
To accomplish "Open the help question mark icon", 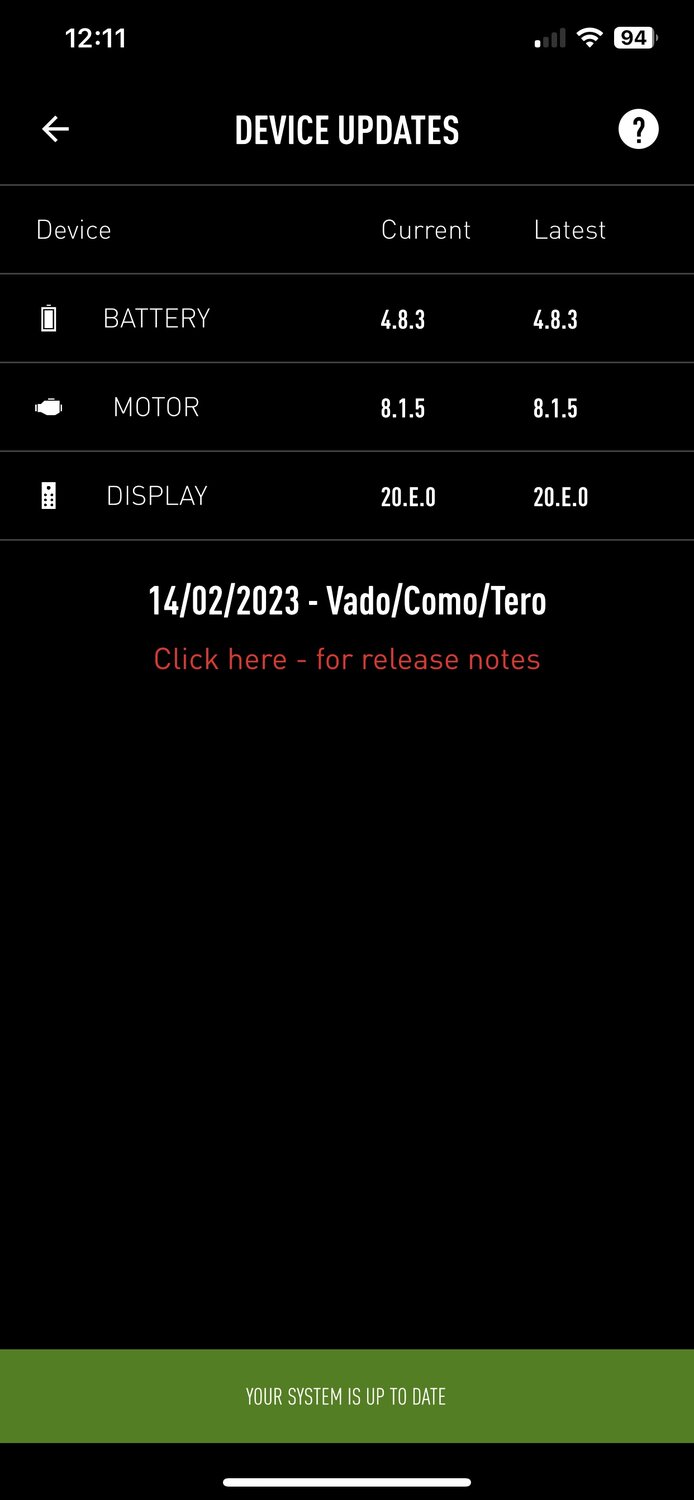I will click(638, 129).
